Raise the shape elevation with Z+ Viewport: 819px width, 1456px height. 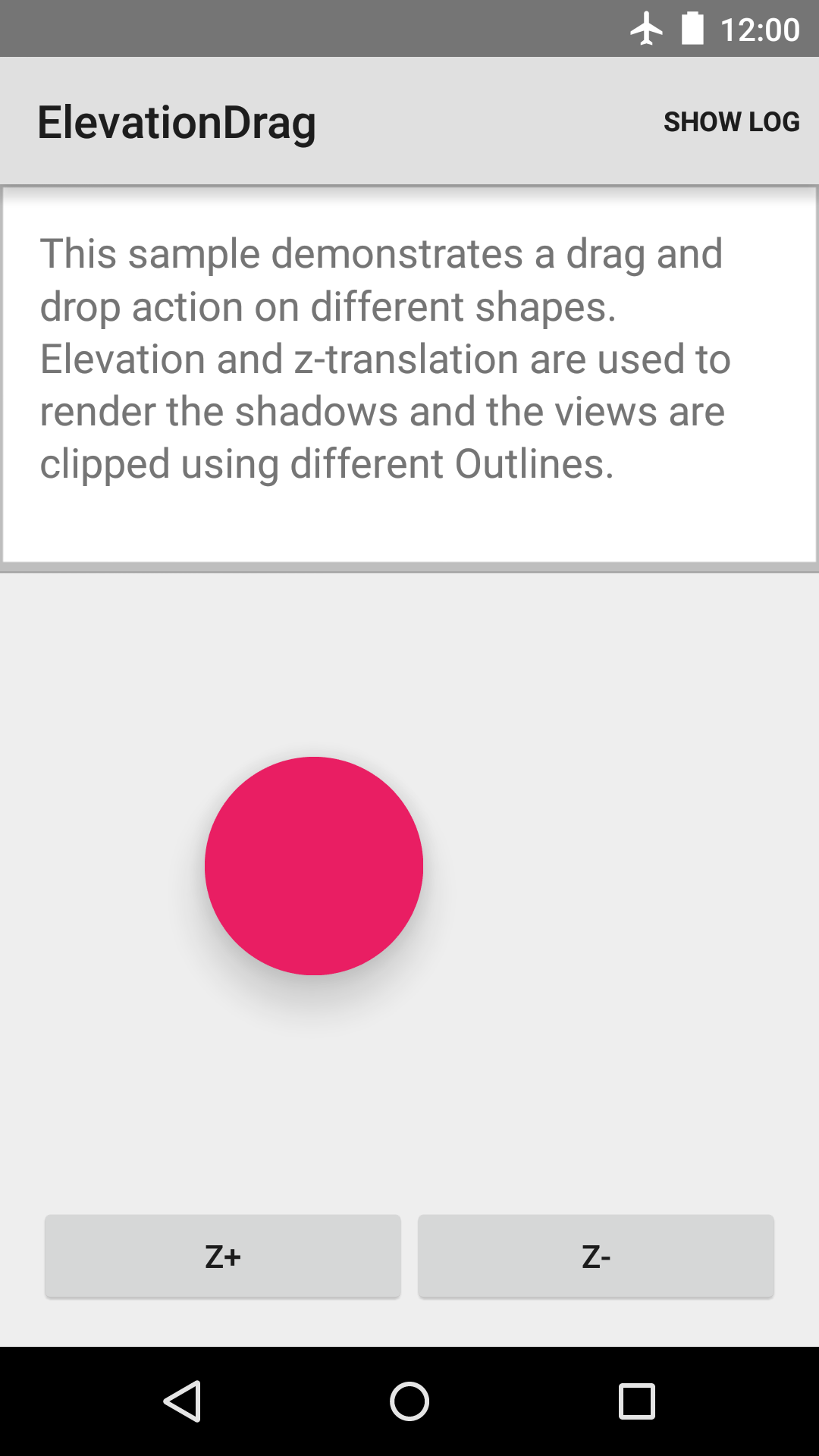tap(222, 1257)
